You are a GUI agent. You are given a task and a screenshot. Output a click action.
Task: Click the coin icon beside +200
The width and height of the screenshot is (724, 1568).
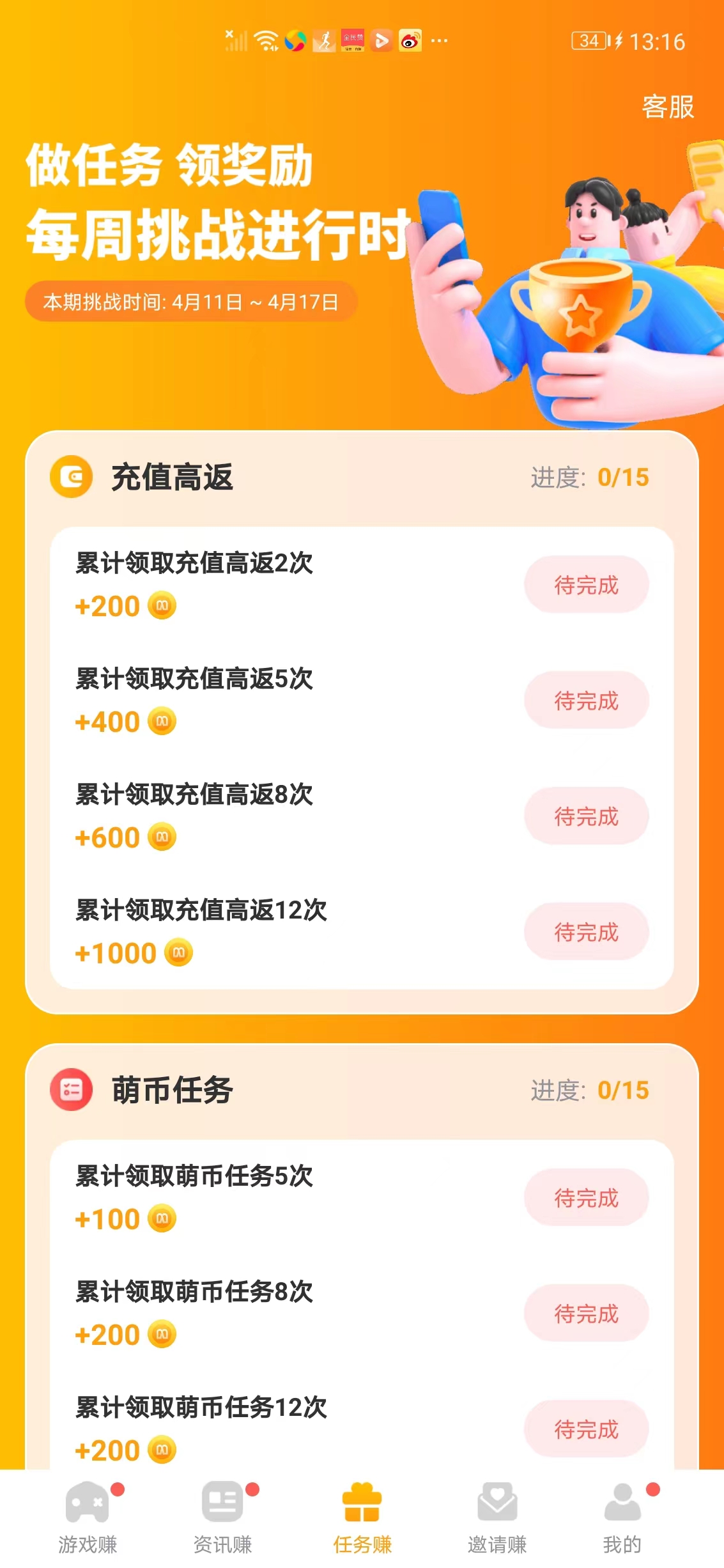click(x=162, y=605)
